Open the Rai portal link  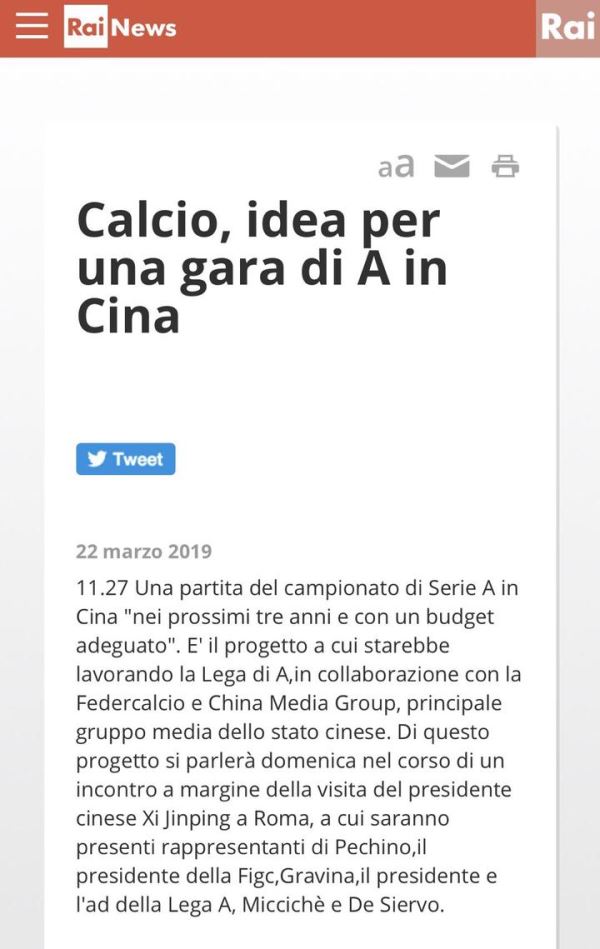pos(568,27)
